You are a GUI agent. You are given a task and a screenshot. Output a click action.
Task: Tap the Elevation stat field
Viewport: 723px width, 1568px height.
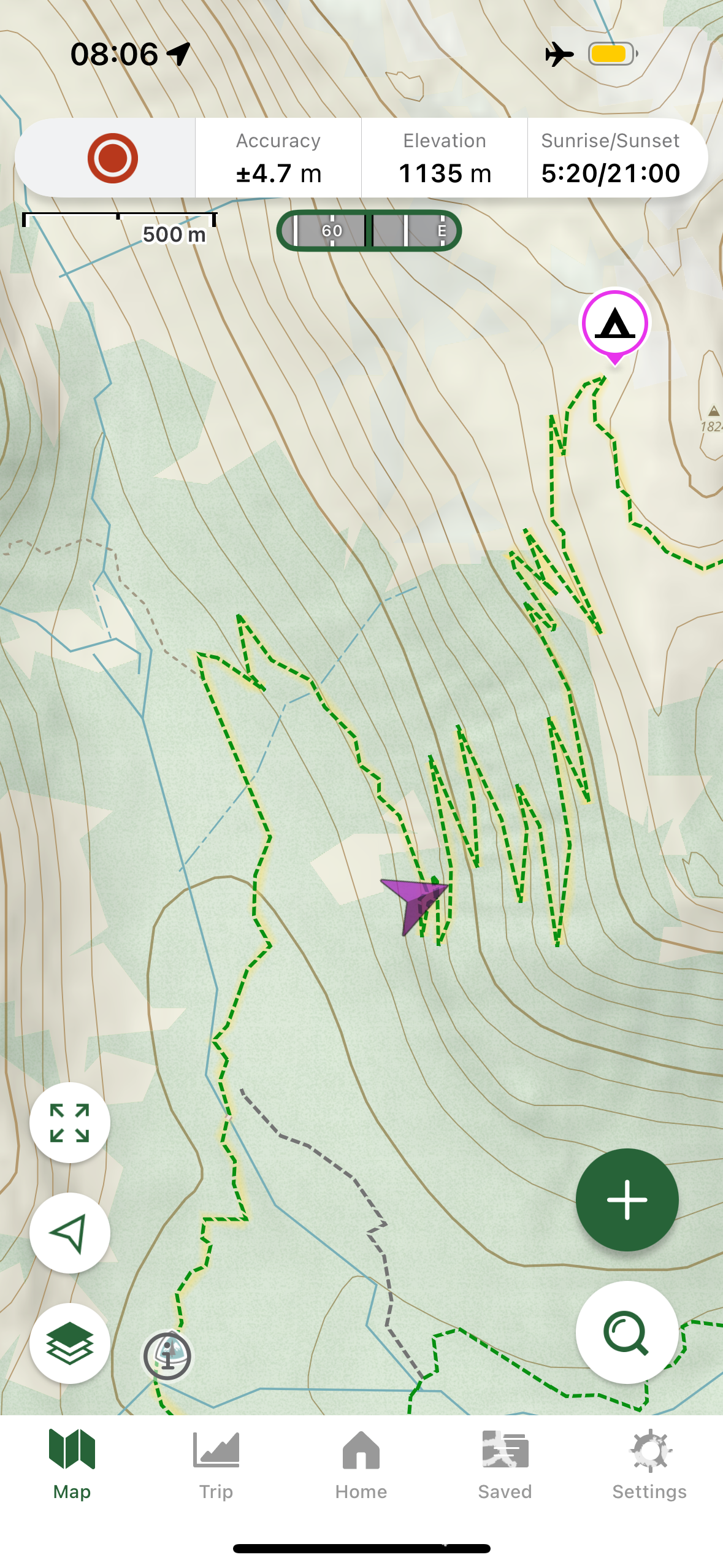click(x=445, y=158)
